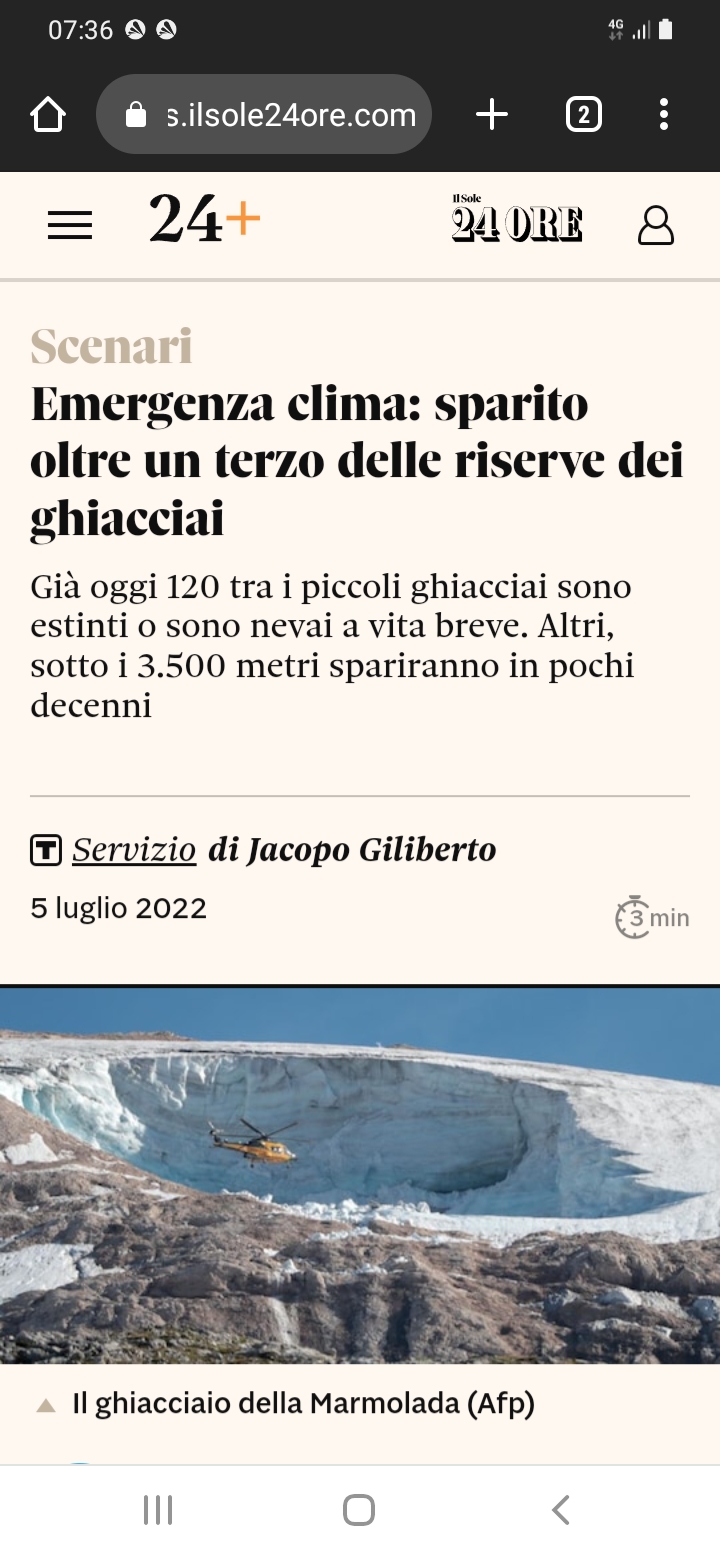Open the tab switcher showing 2 tabs
This screenshot has width=720, height=1560.
(x=583, y=115)
